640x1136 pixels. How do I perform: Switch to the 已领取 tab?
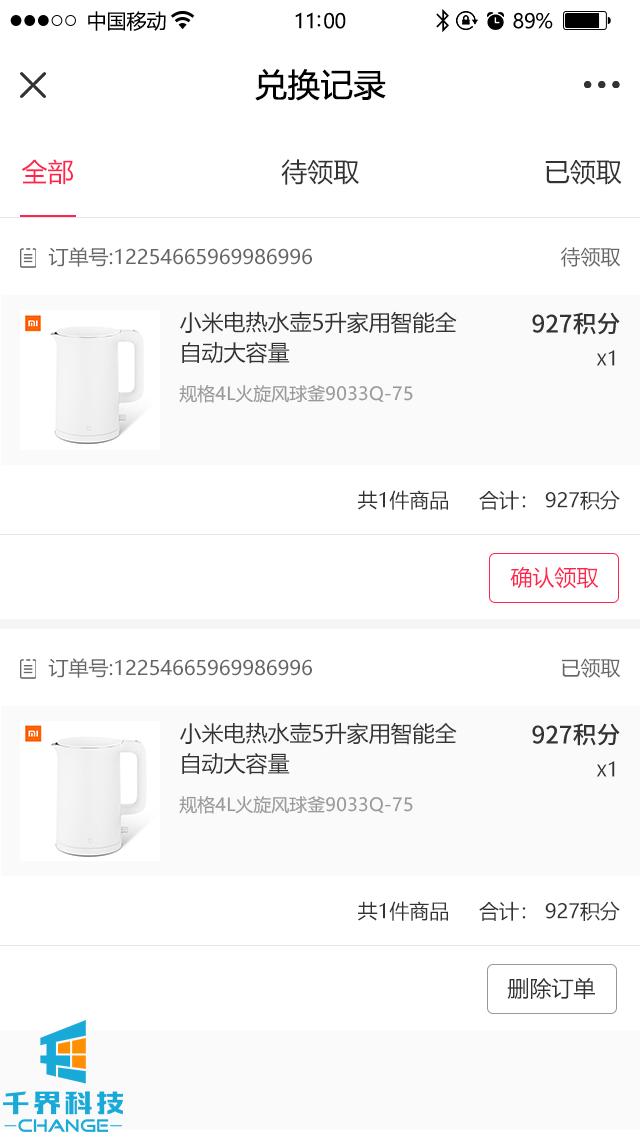(x=582, y=172)
